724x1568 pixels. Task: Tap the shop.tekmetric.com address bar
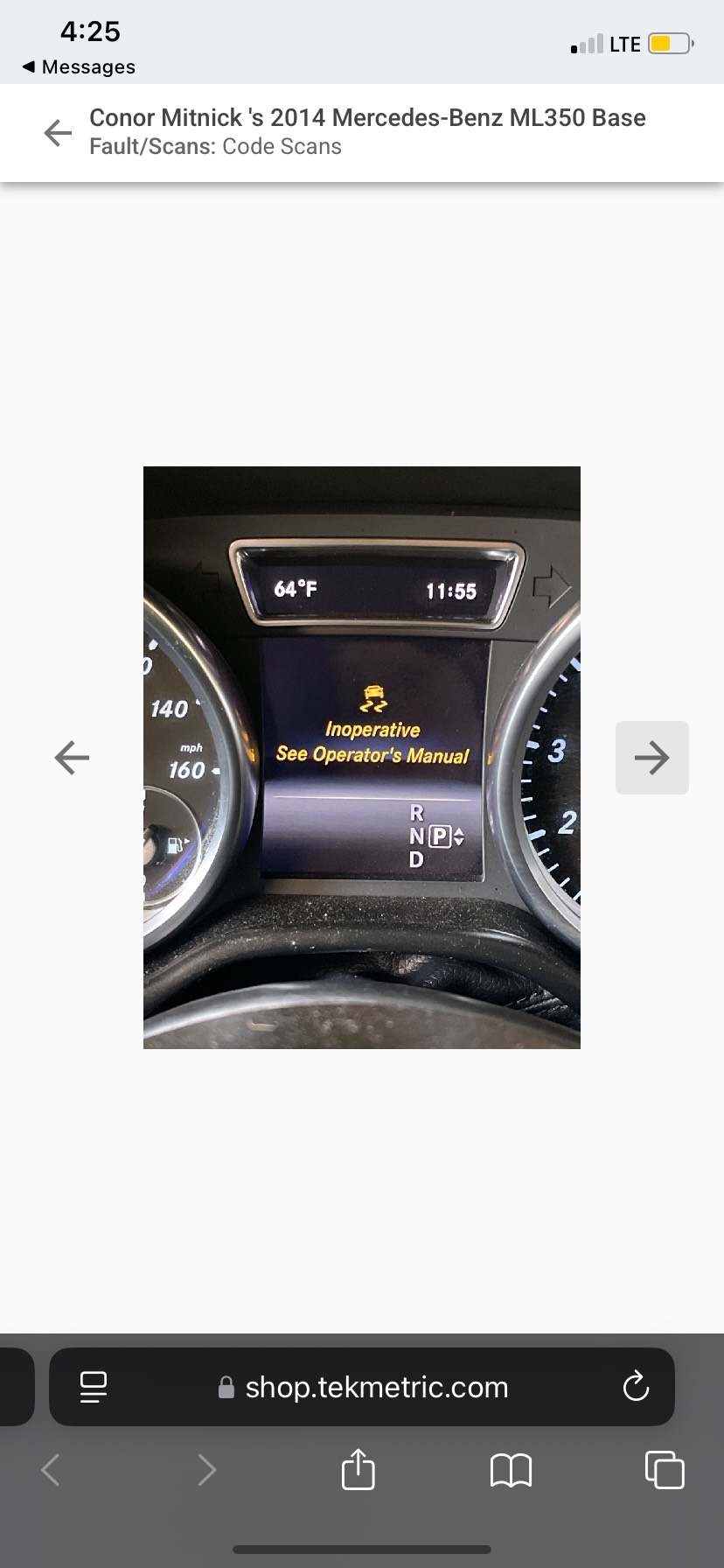click(376, 1387)
